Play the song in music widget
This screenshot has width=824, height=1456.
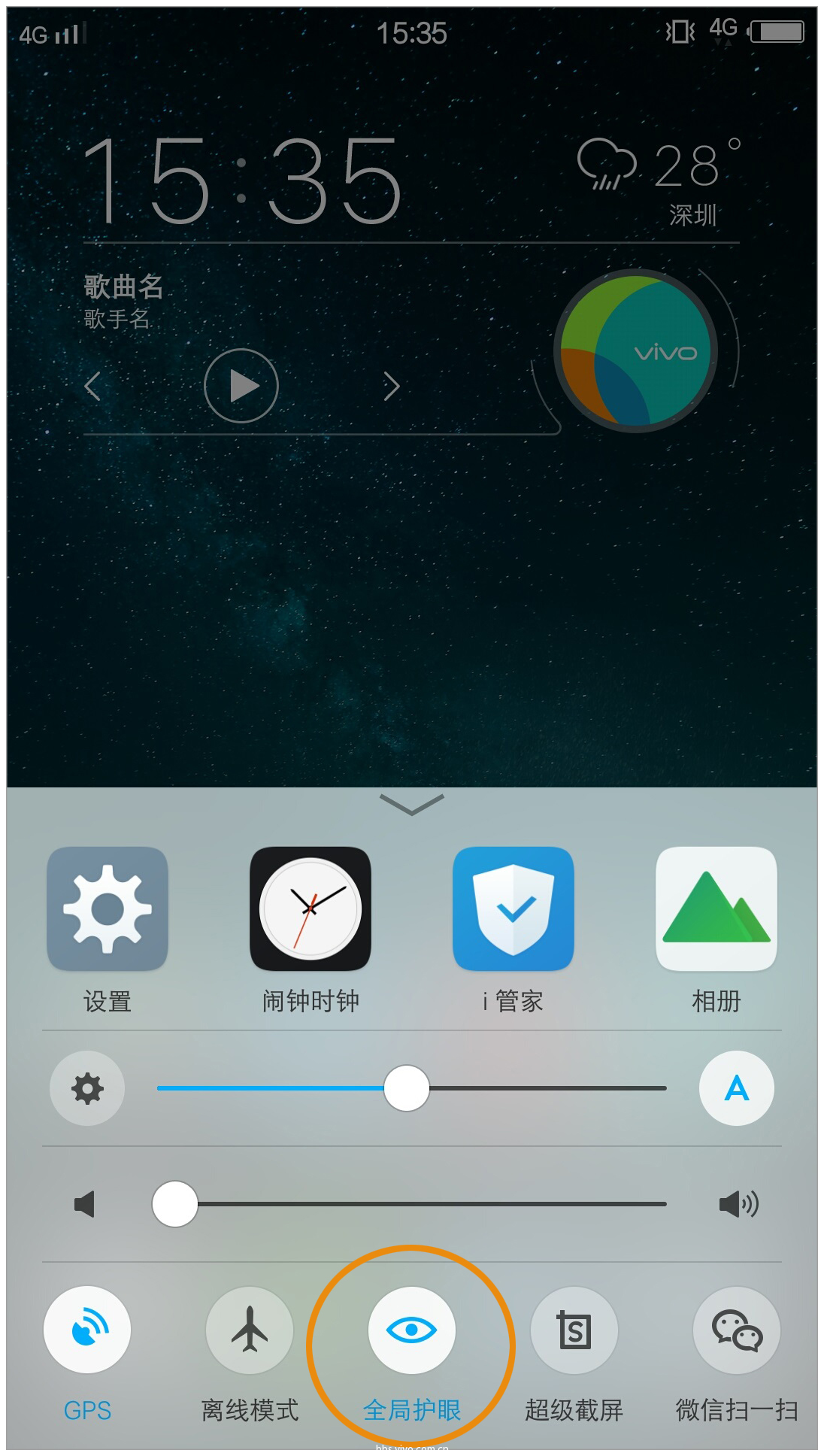[x=241, y=386]
